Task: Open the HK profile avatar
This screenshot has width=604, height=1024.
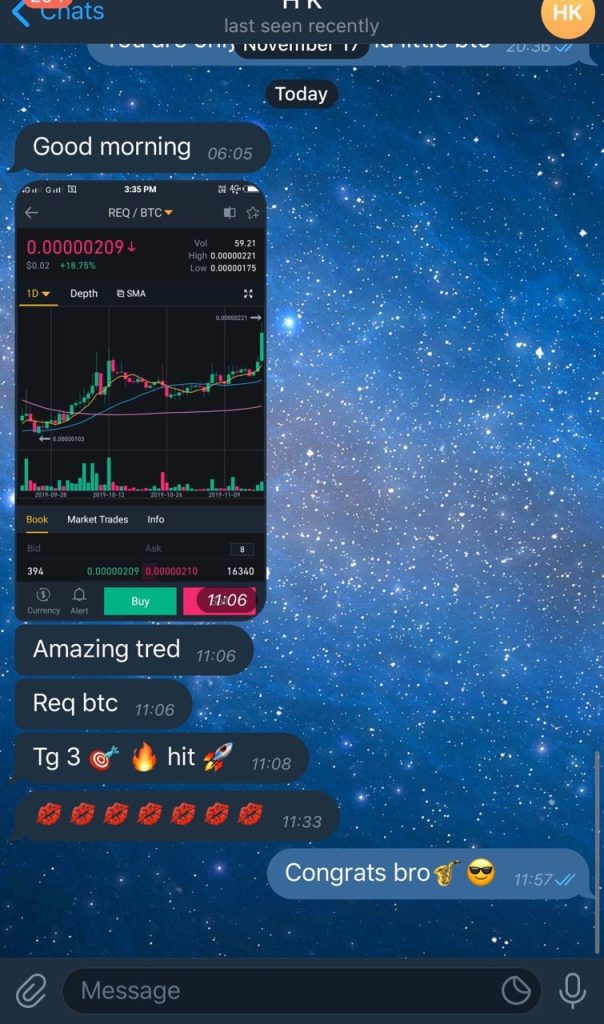Action: (566, 12)
